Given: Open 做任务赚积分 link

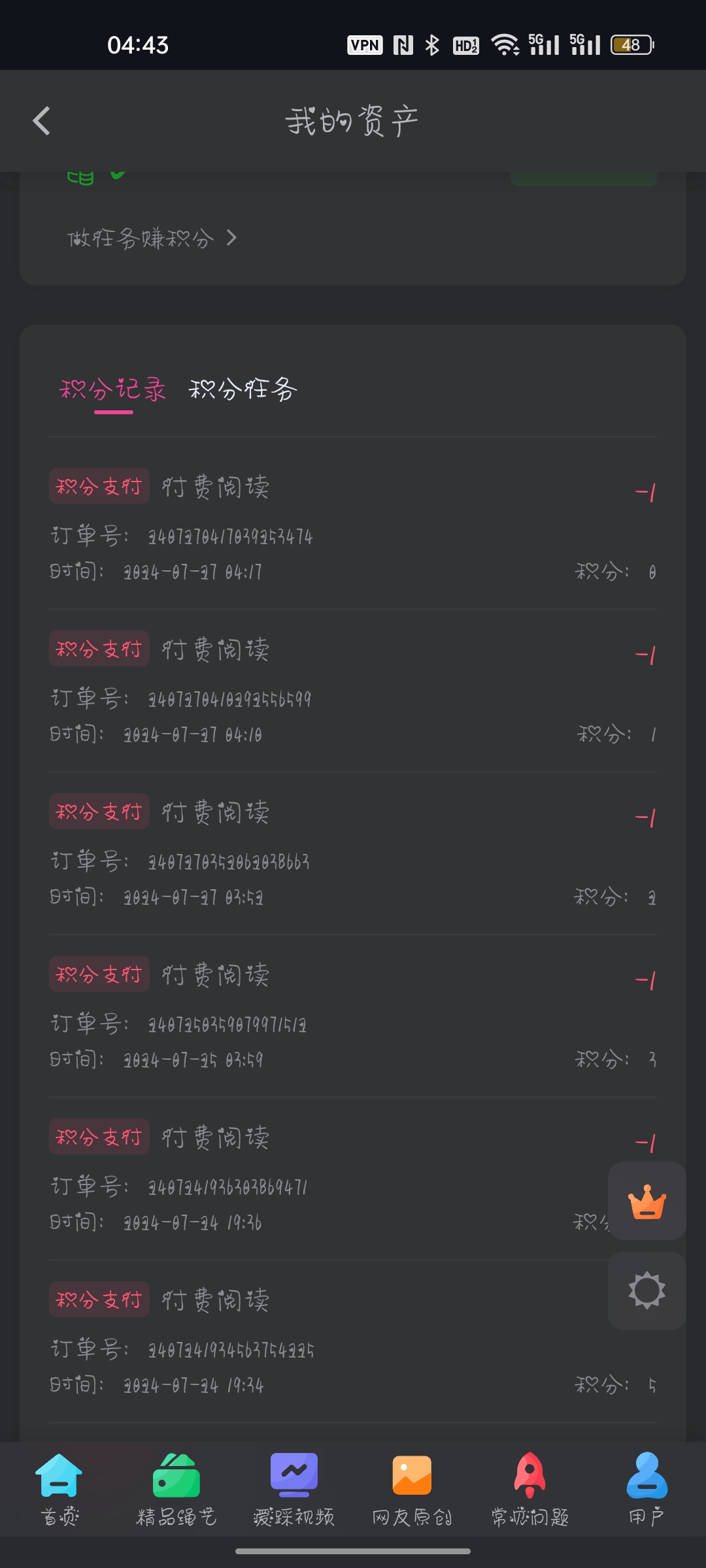Looking at the screenshot, I should pyautogui.click(x=152, y=238).
